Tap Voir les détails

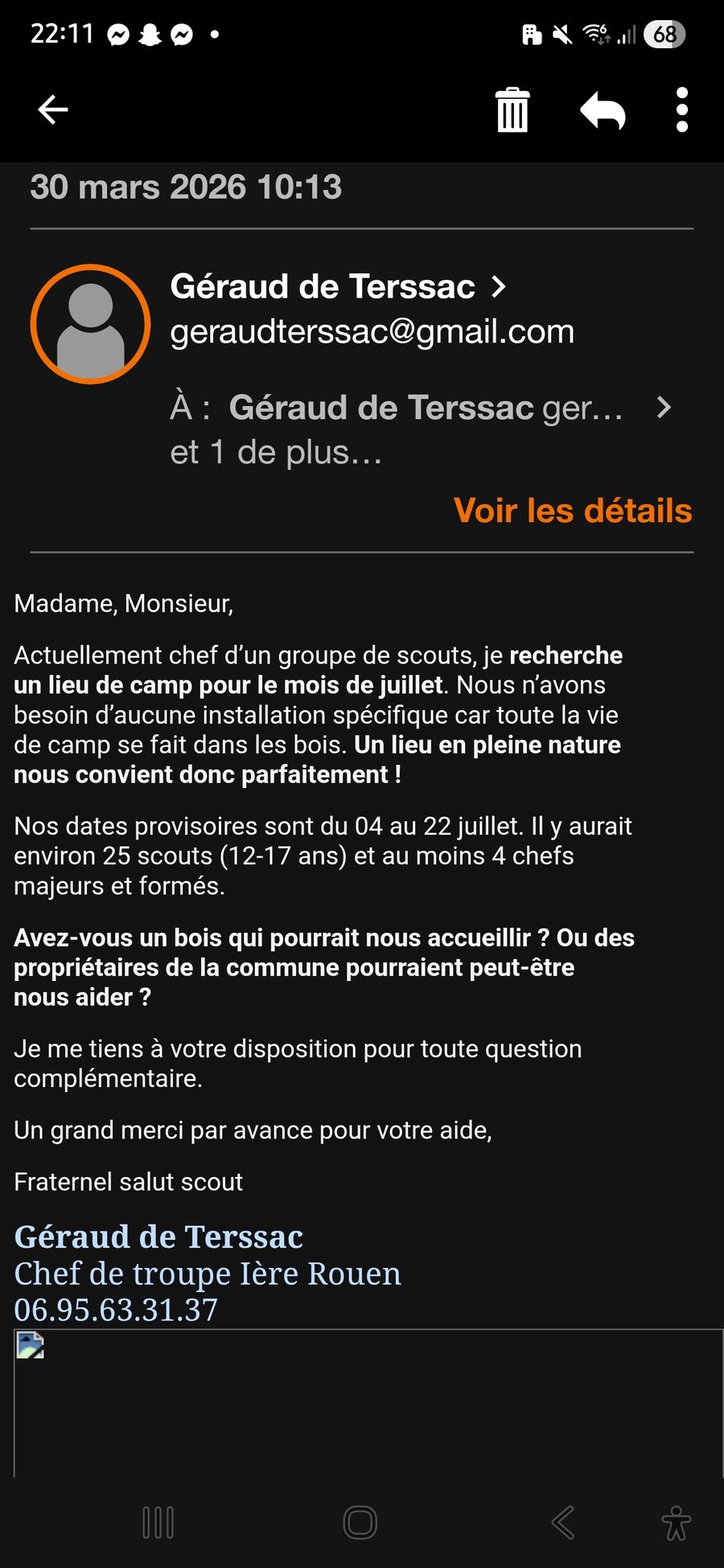[572, 511]
